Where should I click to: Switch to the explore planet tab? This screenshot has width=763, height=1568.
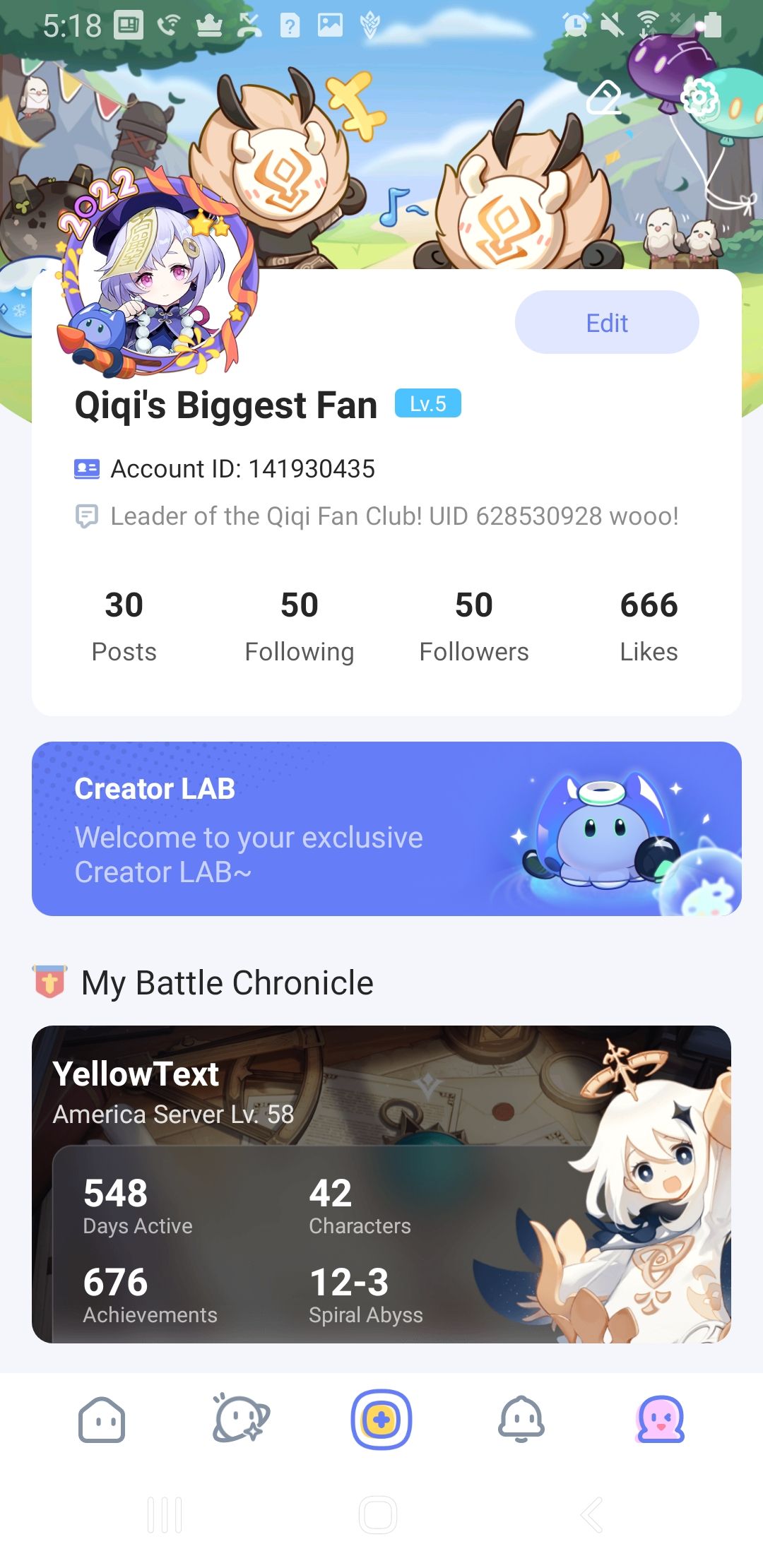coord(241,1420)
